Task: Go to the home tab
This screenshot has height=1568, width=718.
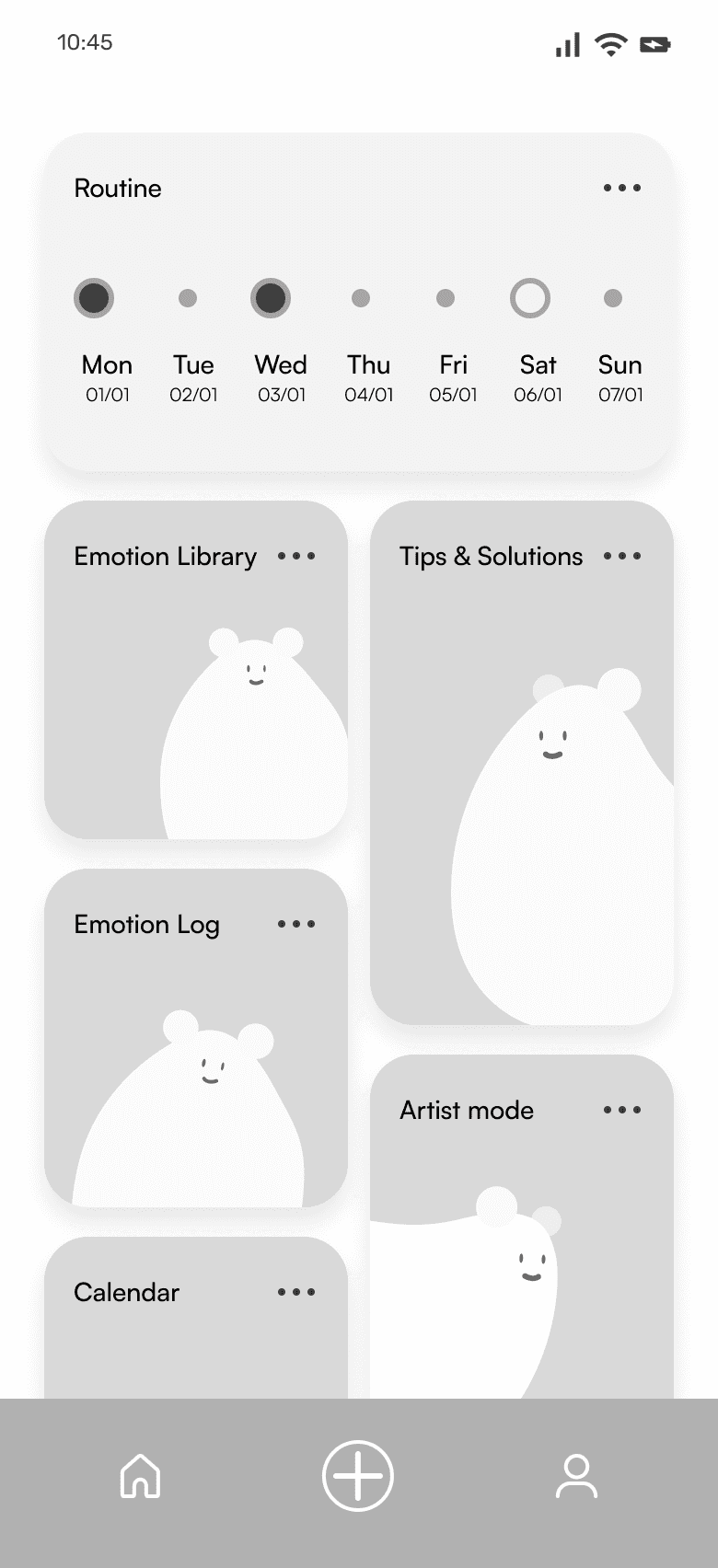Action: coord(140,1476)
